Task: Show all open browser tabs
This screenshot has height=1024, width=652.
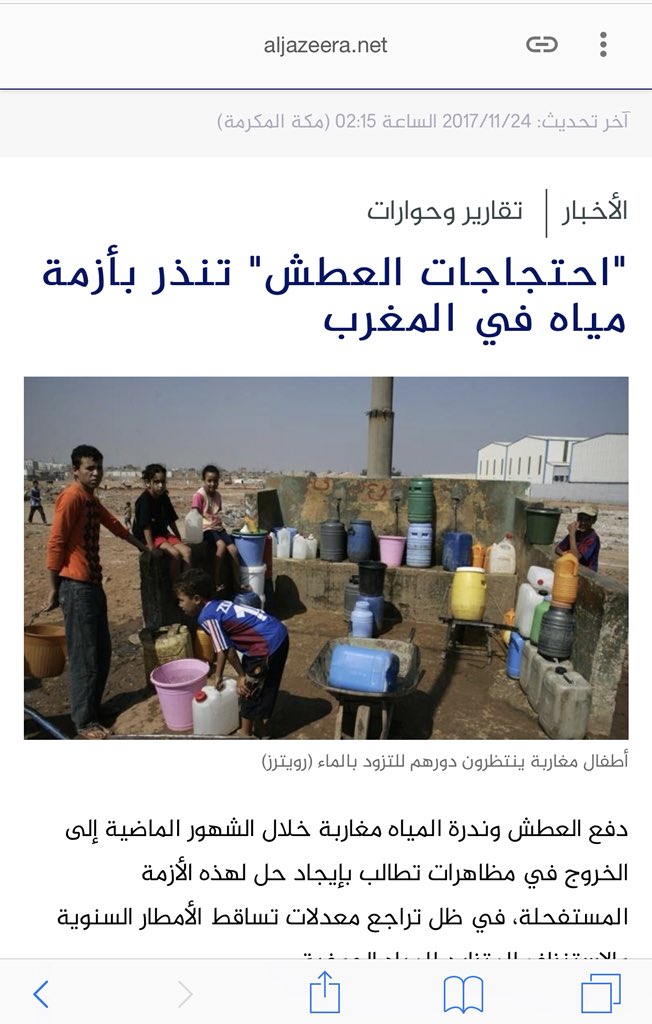Action: point(600,993)
